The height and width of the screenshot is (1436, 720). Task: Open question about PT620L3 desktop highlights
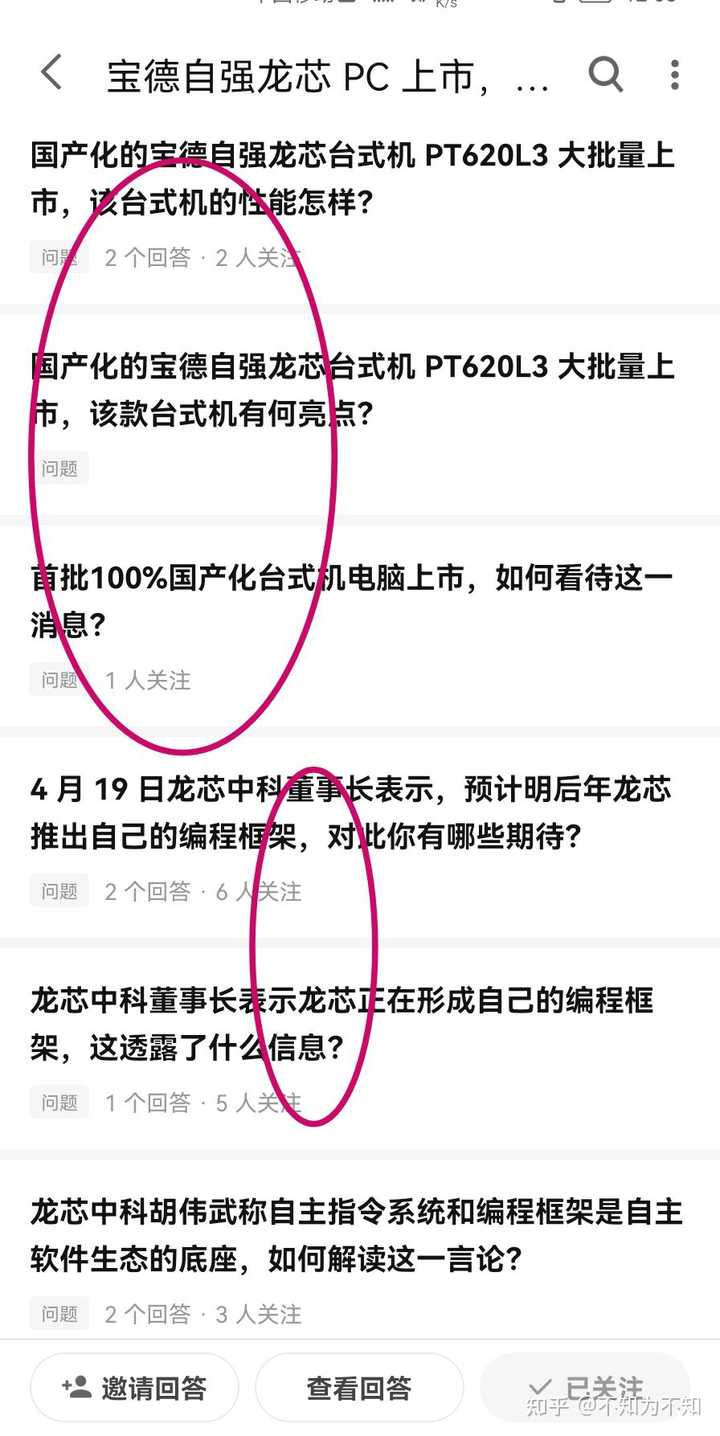(352, 390)
